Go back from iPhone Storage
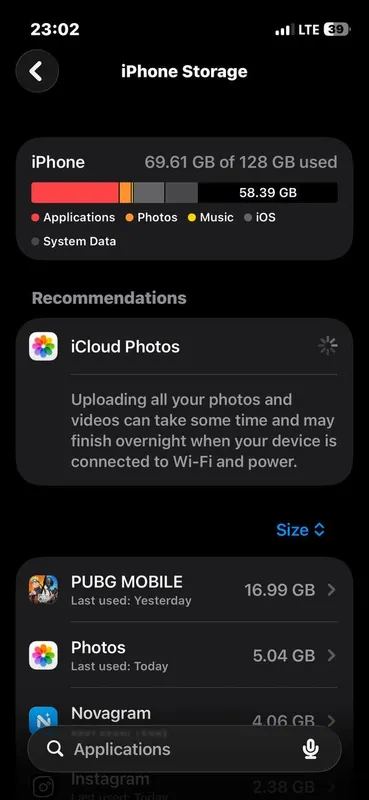Viewport: 369px width, 800px height. 37,71
